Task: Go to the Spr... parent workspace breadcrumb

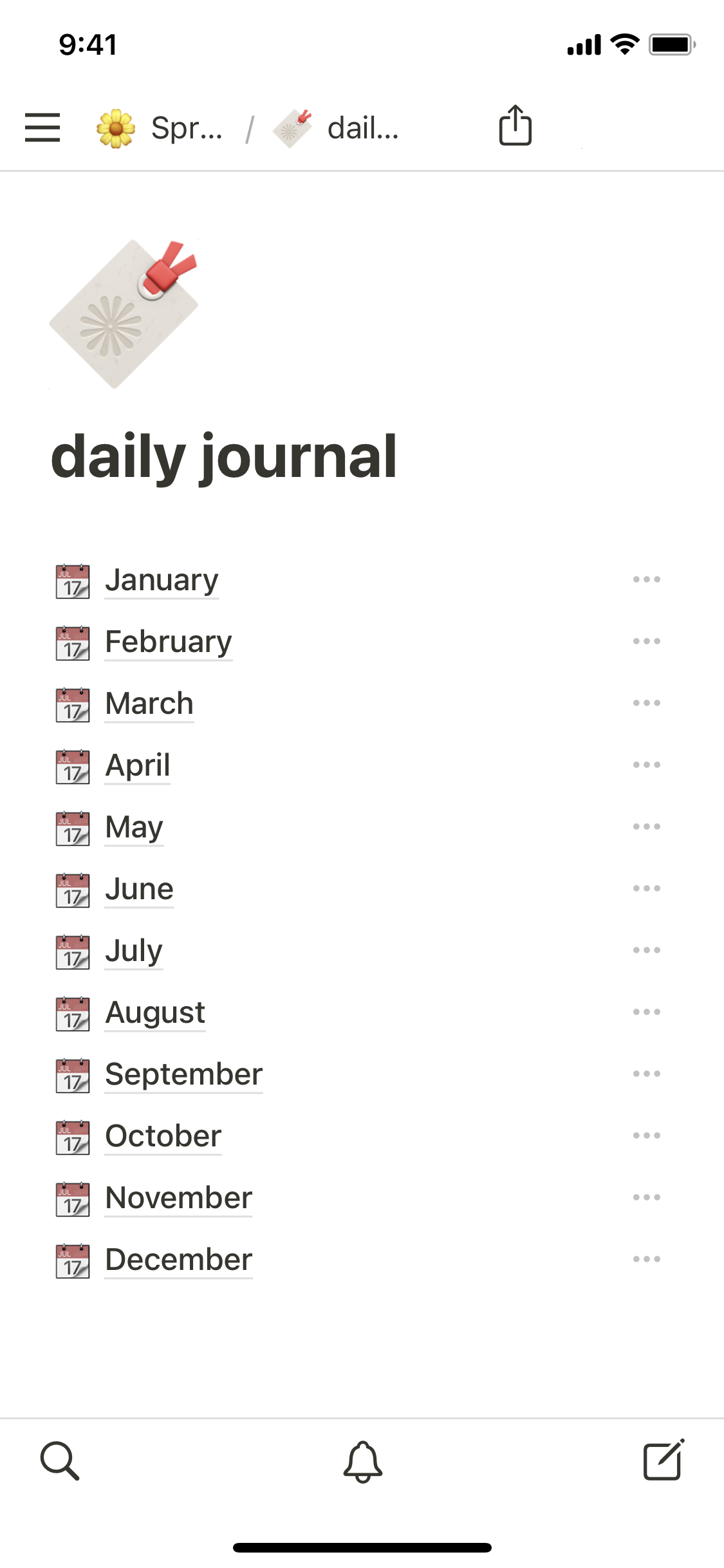Action: [x=161, y=128]
